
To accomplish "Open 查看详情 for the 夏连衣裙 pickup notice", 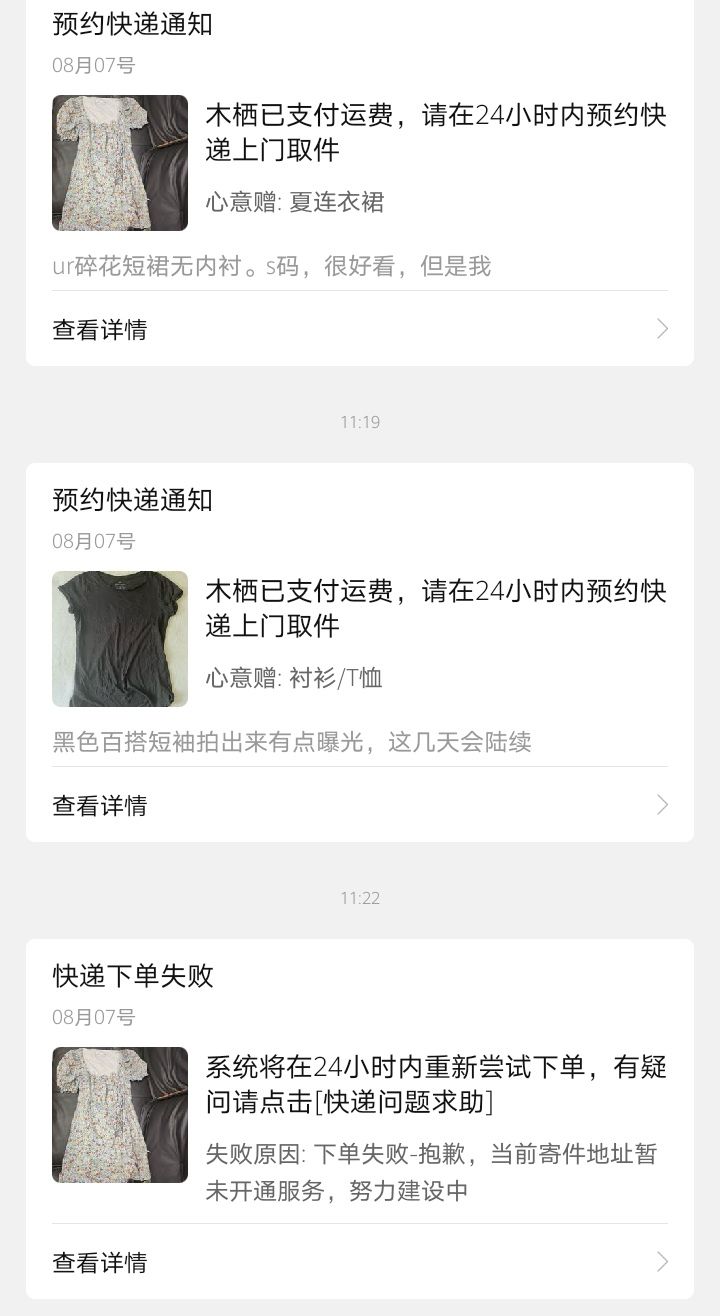I will (x=360, y=329).
